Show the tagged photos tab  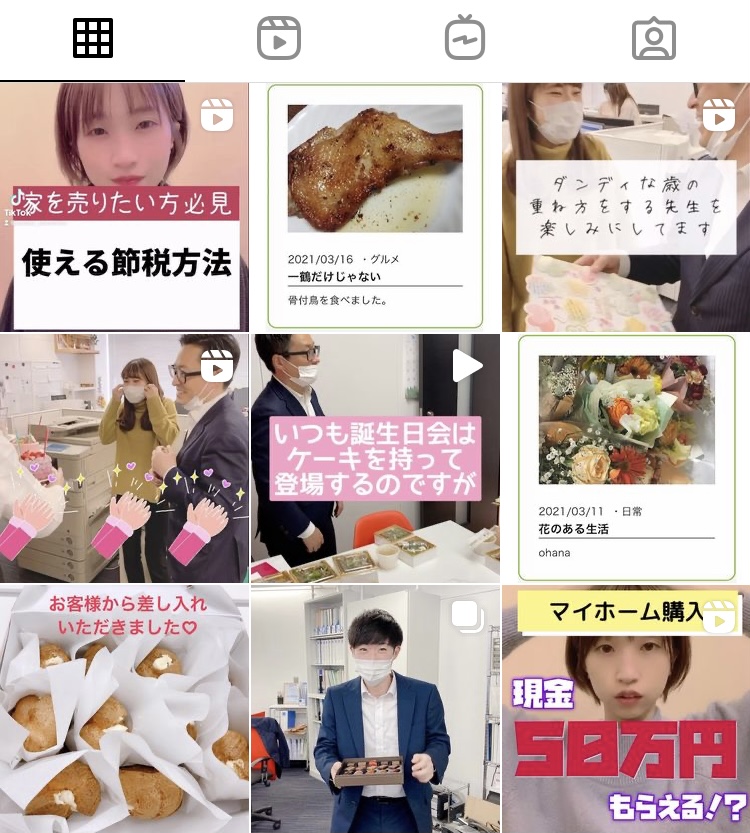click(654, 39)
